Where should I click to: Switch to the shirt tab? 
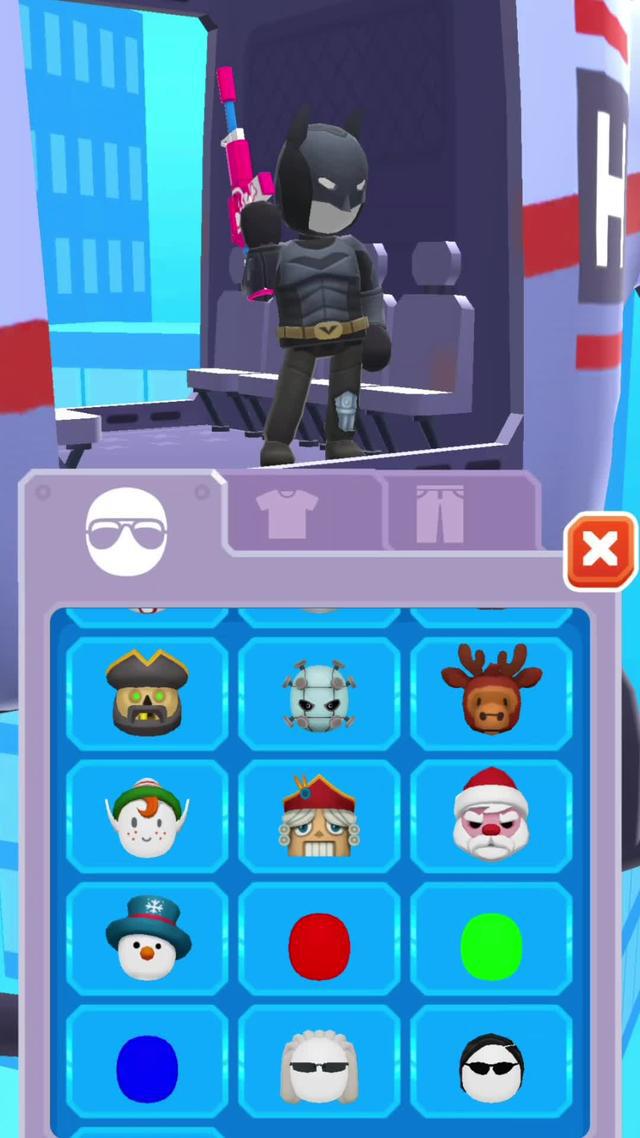pos(287,514)
